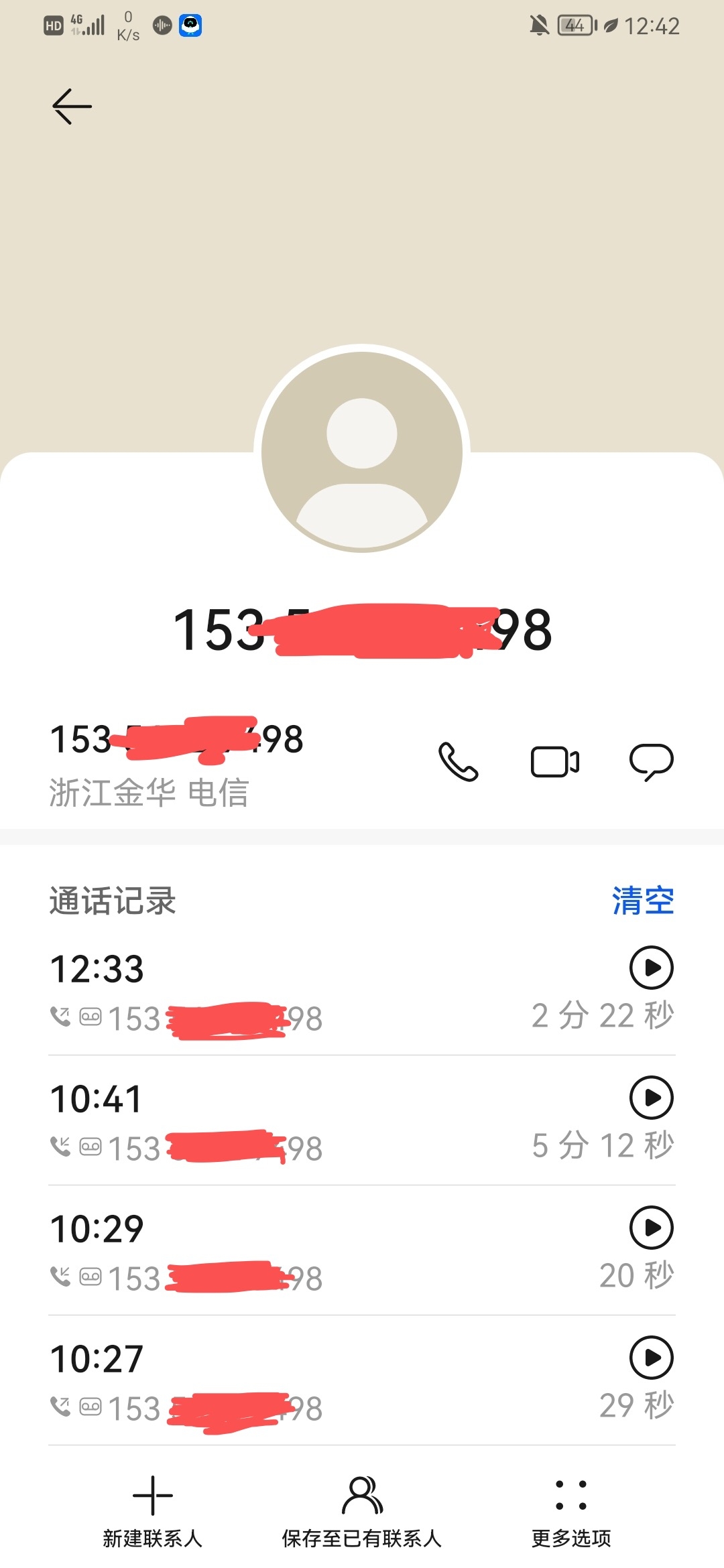This screenshot has width=724, height=1568.
Task: Open the contact avatar picture
Action: [x=362, y=448]
